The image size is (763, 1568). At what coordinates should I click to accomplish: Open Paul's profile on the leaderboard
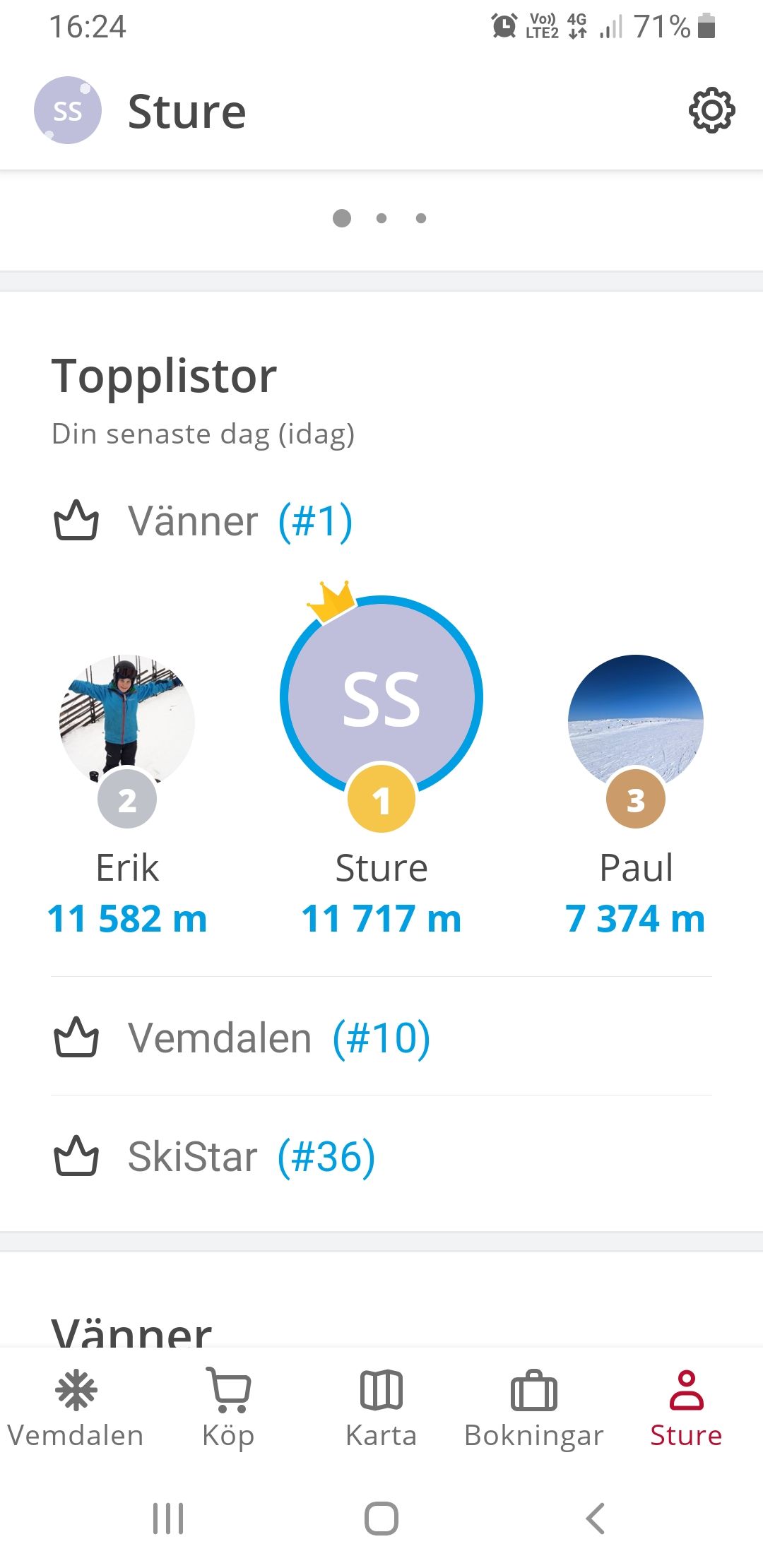636,722
